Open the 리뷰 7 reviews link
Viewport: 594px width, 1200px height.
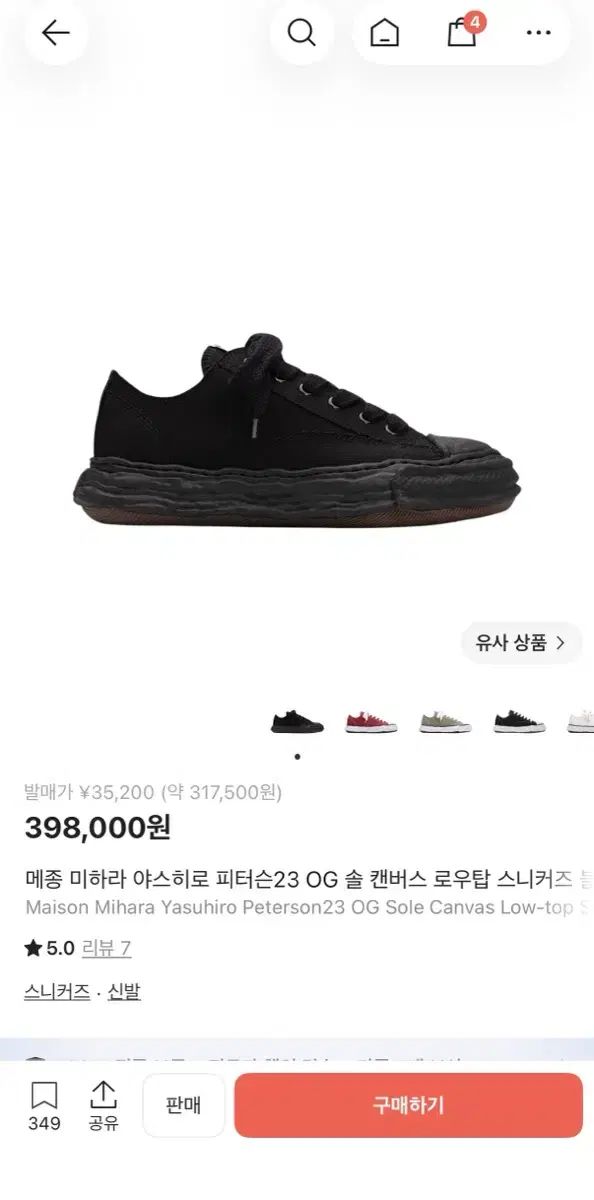point(106,948)
